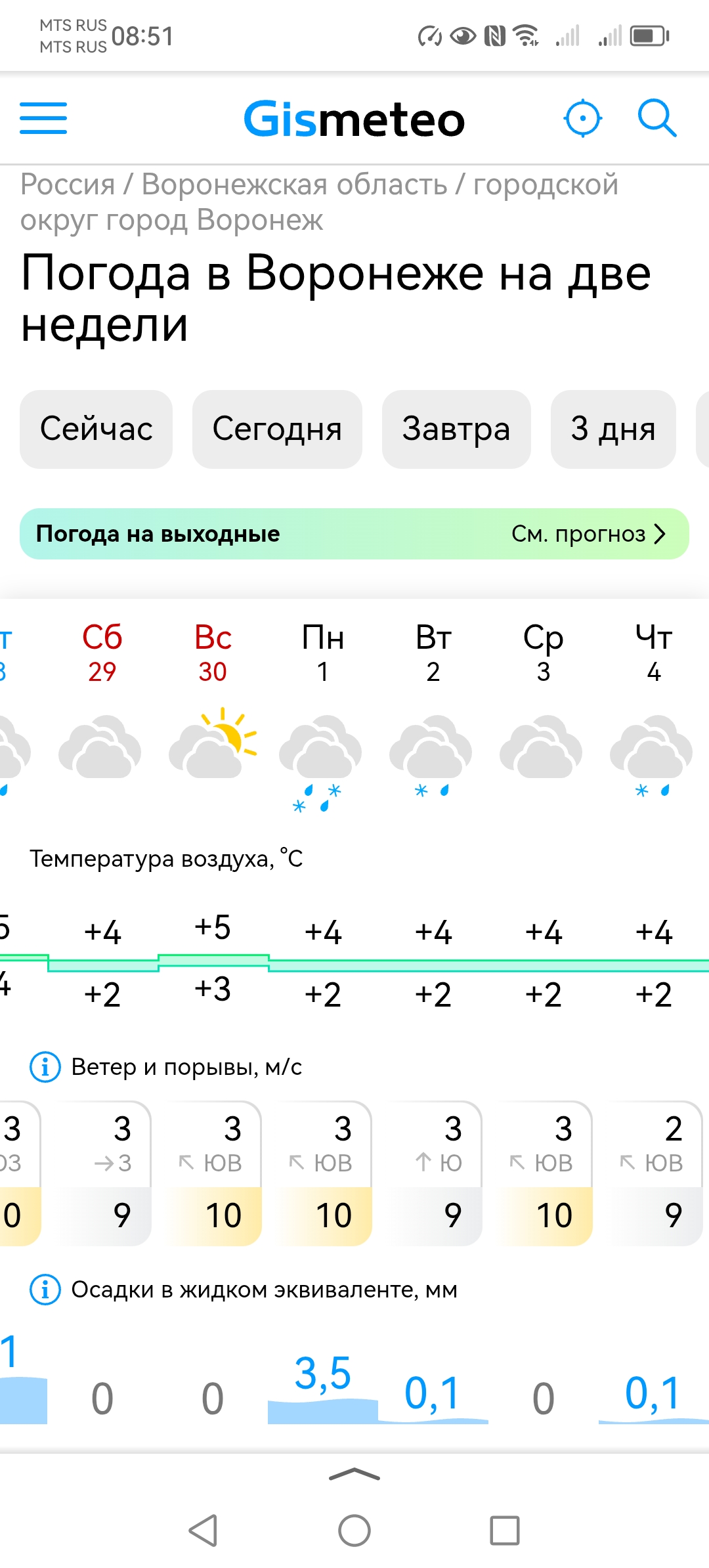Tap info icon next to Ветер и порывы
The width and height of the screenshot is (709, 1568).
tap(45, 1067)
